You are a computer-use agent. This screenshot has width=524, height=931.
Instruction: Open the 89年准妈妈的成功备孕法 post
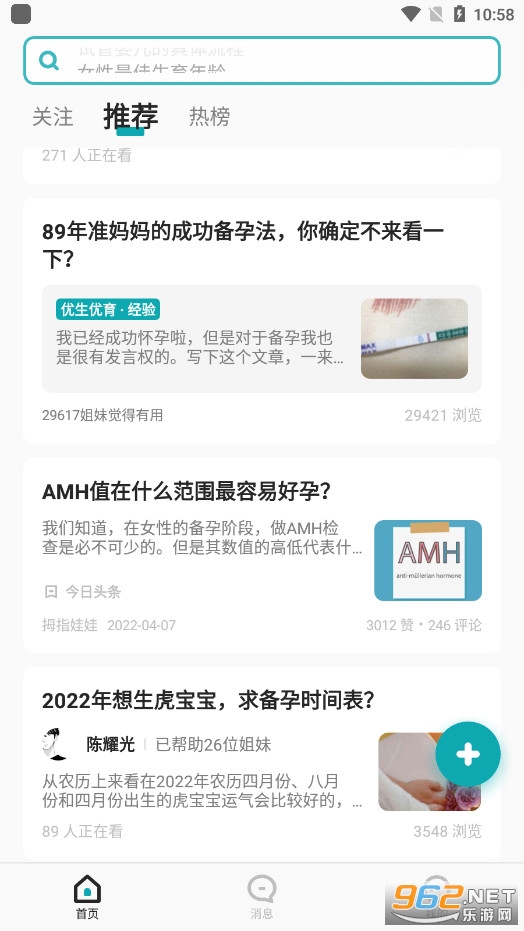262,321
